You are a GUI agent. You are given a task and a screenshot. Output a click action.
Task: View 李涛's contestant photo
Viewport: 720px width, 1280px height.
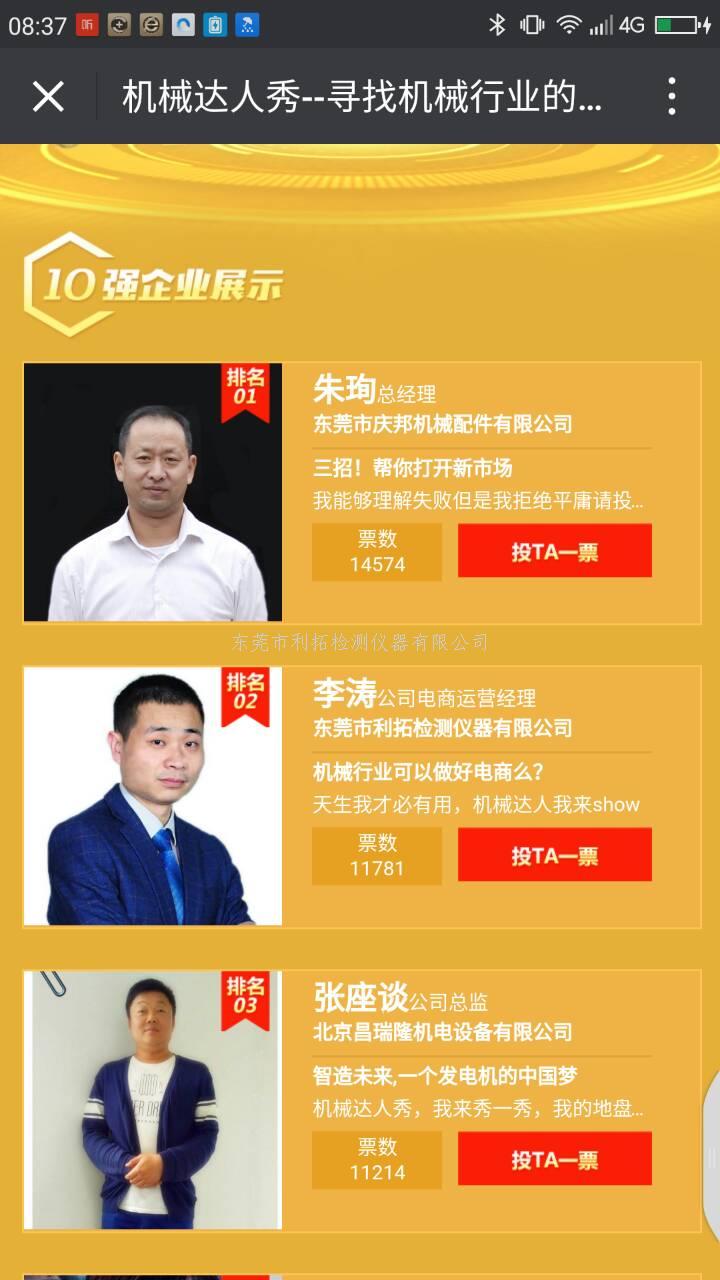[153, 796]
